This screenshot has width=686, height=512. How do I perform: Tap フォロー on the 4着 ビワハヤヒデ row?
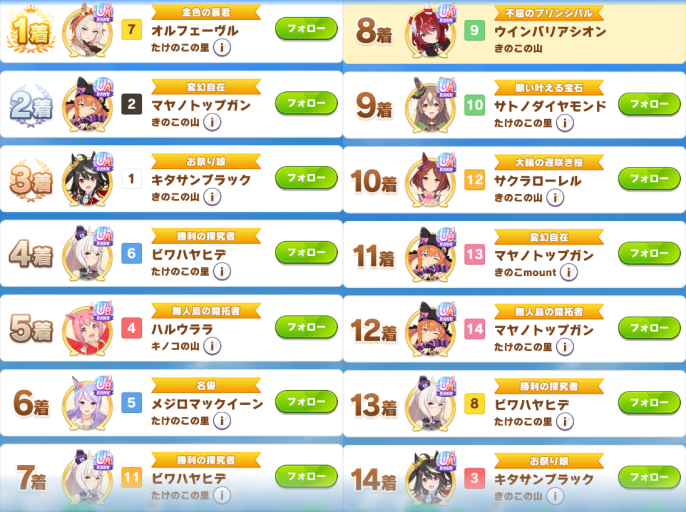point(306,253)
